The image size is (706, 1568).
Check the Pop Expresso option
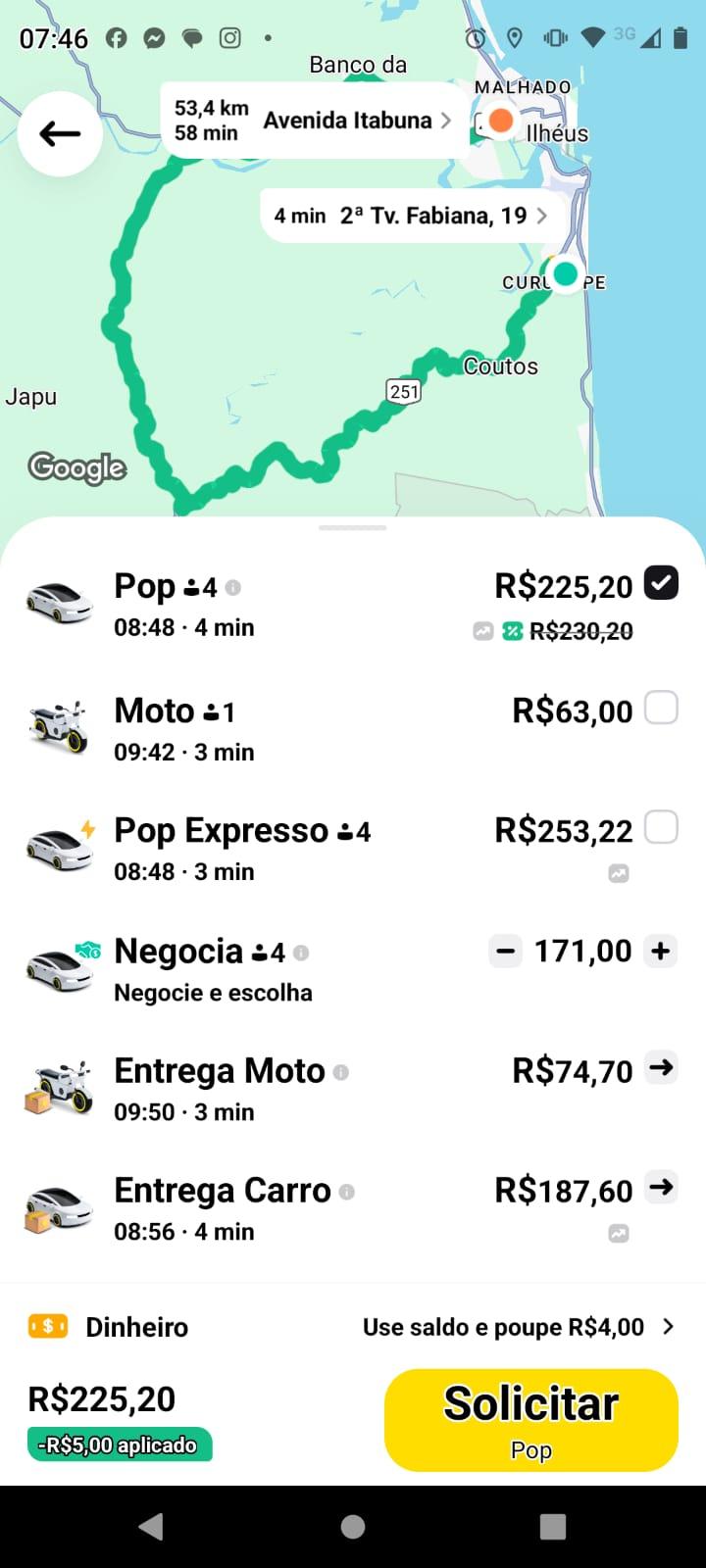[x=662, y=826]
